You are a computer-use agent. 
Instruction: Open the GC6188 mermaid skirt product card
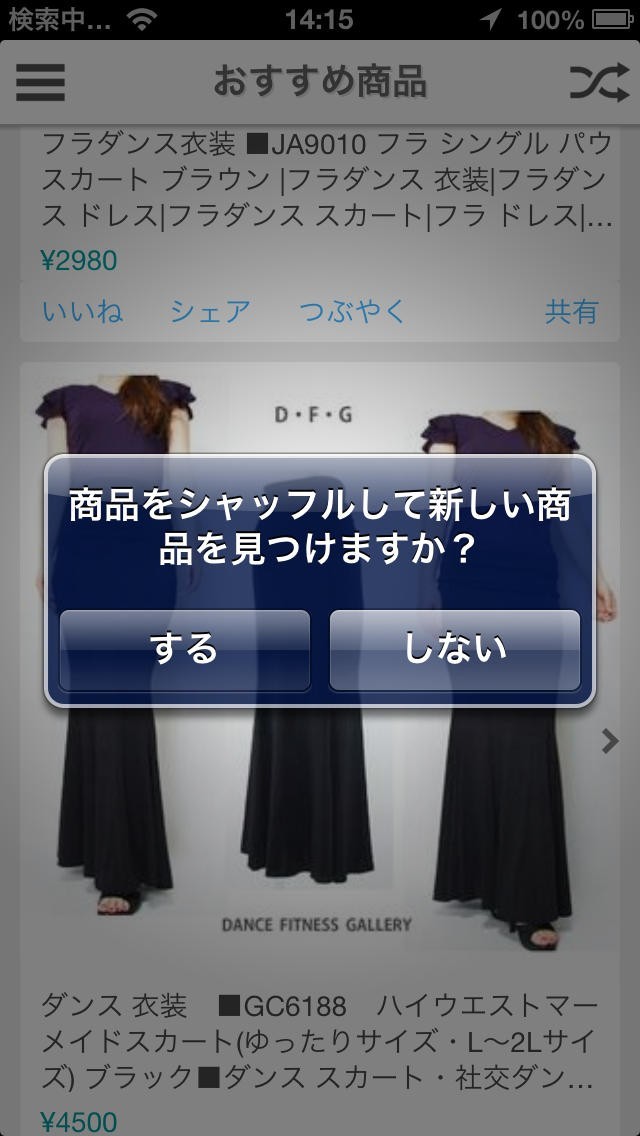(x=320, y=1040)
